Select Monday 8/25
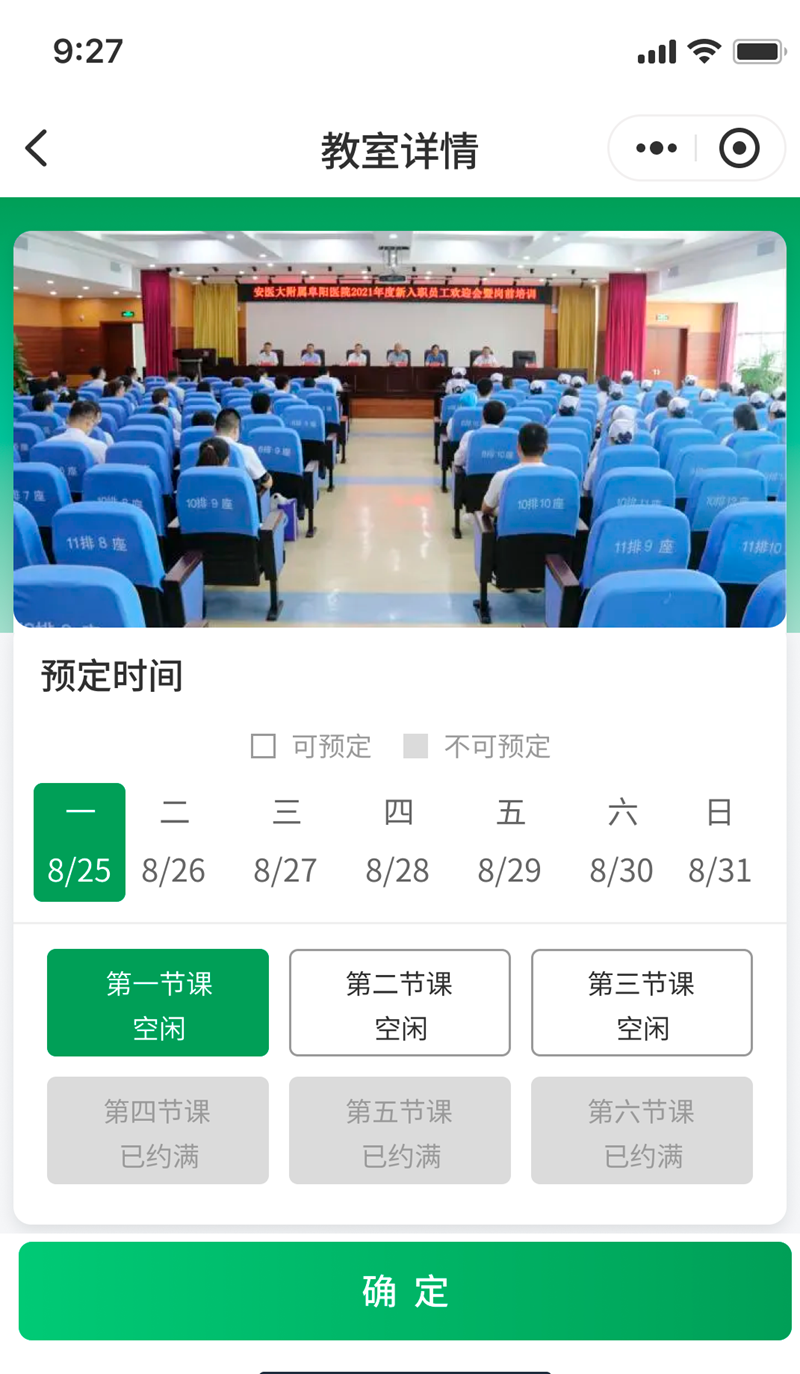 (x=80, y=842)
